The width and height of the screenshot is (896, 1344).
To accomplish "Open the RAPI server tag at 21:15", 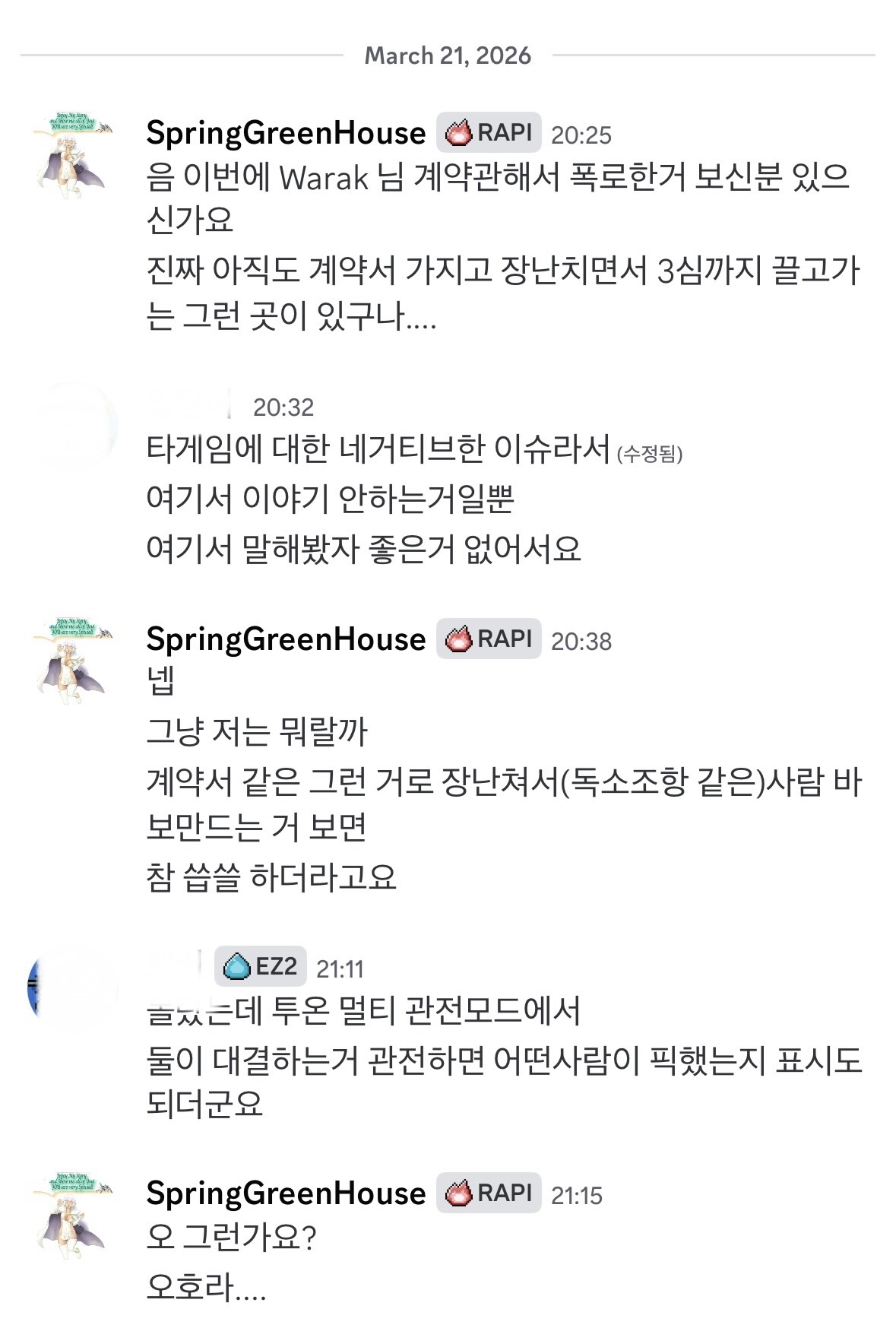I will coord(488,1193).
